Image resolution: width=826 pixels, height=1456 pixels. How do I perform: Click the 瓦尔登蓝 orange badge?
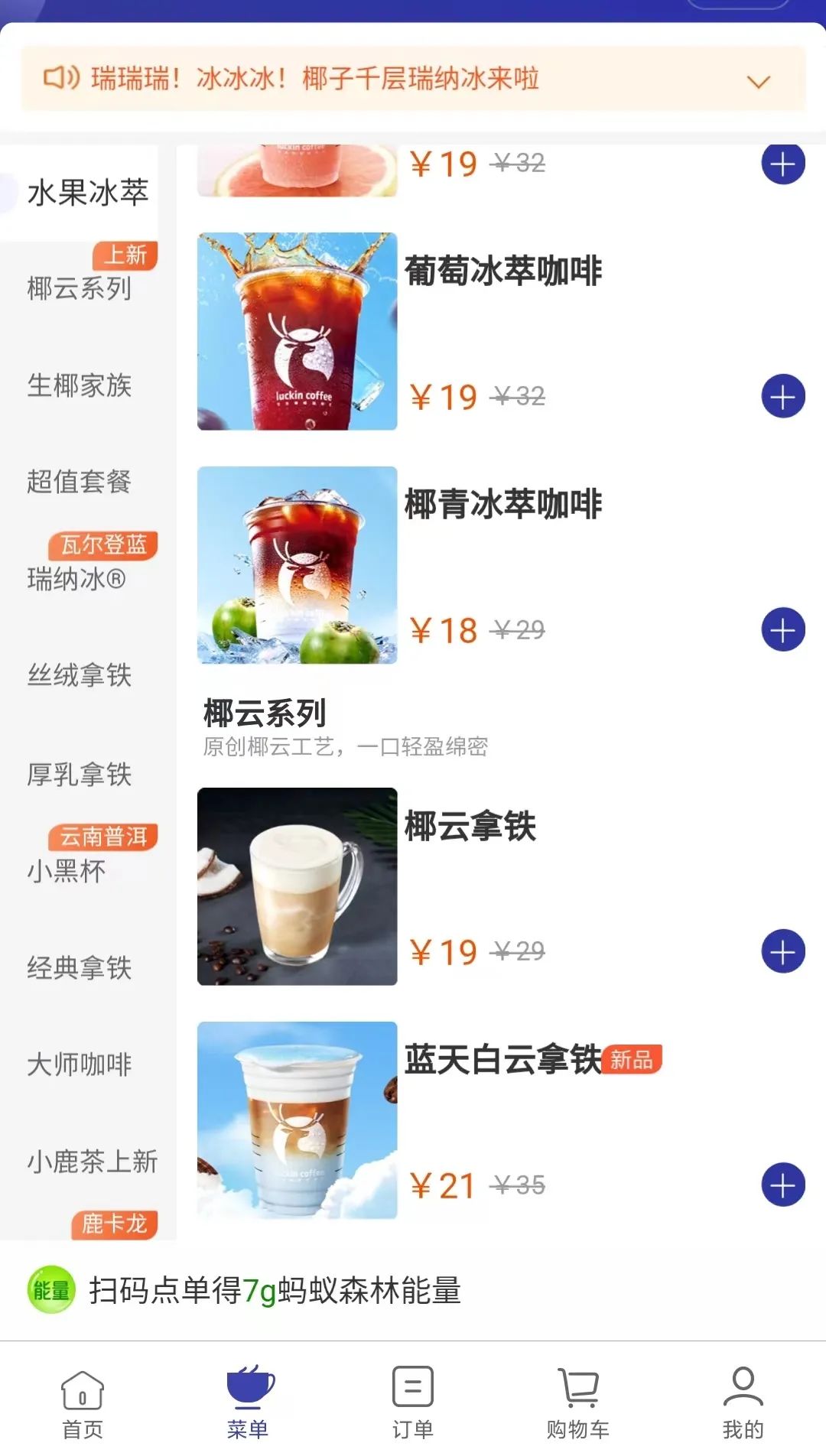102,544
